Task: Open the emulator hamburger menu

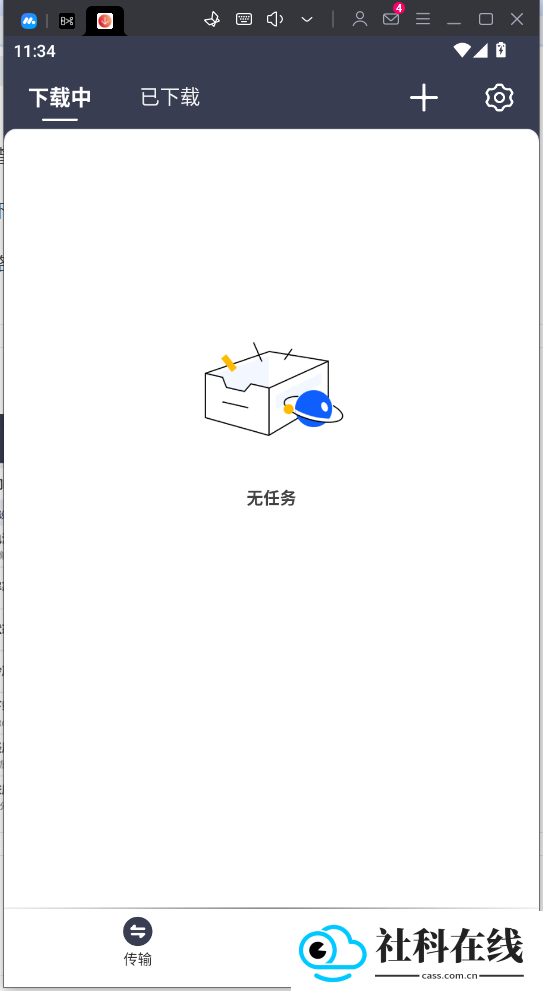Action: tap(423, 19)
